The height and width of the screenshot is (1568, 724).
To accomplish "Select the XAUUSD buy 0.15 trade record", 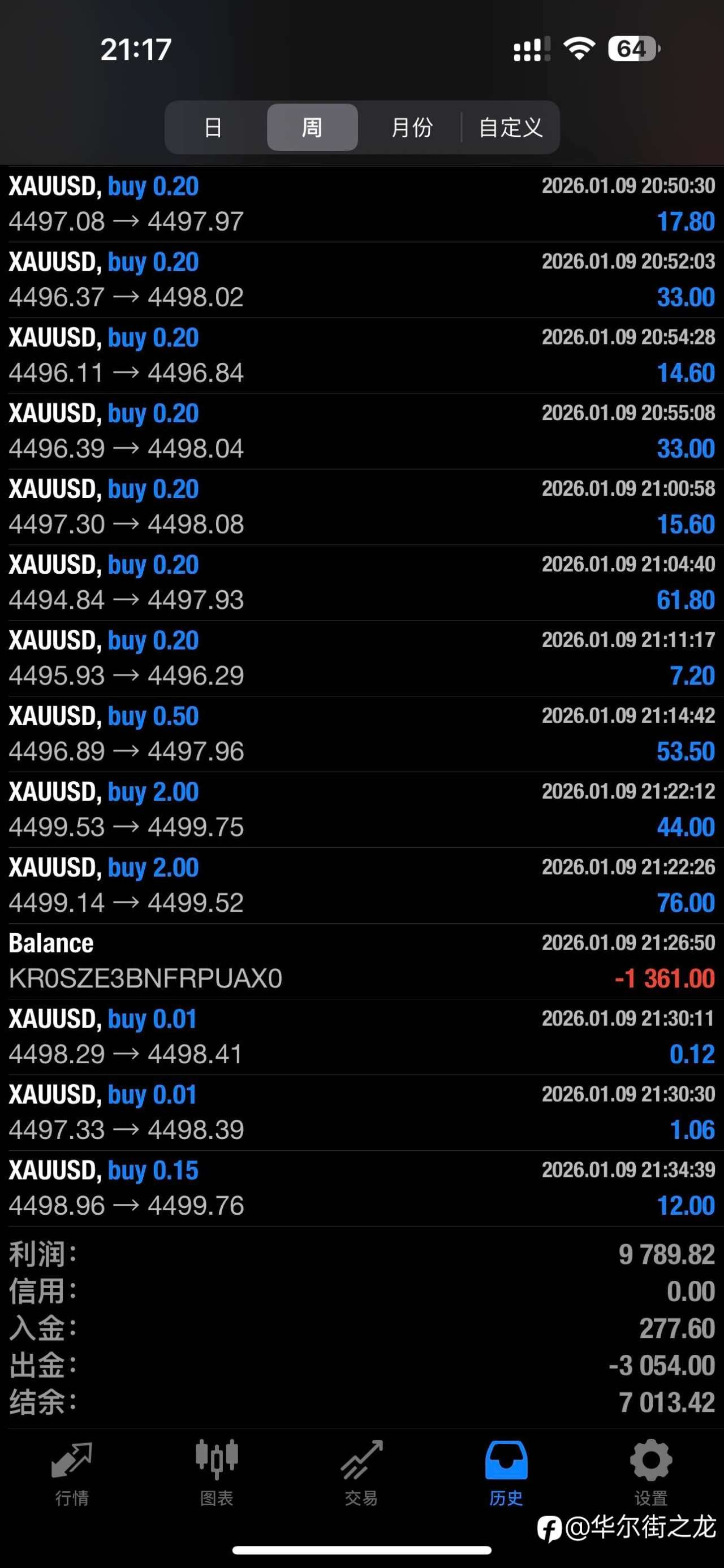I will [361, 1187].
